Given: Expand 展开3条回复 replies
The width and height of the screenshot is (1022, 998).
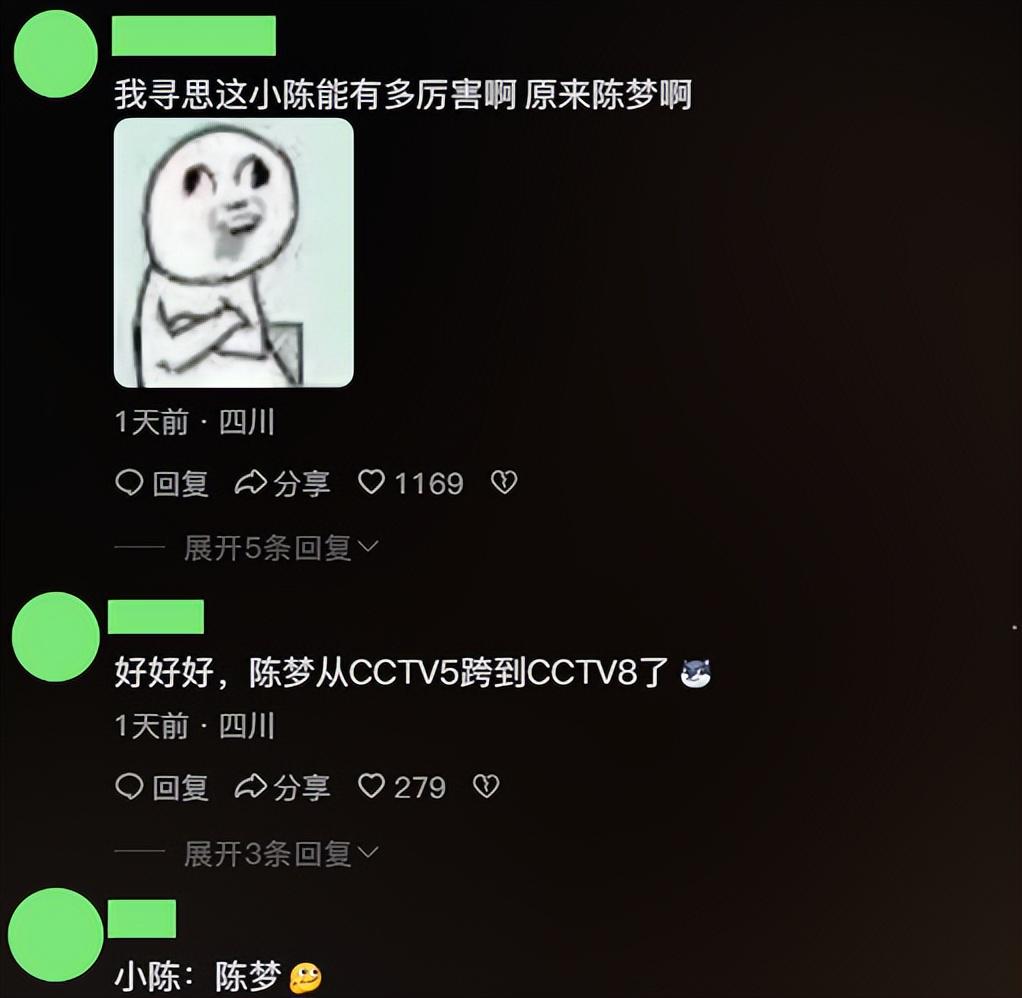Looking at the screenshot, I should [x=280, y=853].
